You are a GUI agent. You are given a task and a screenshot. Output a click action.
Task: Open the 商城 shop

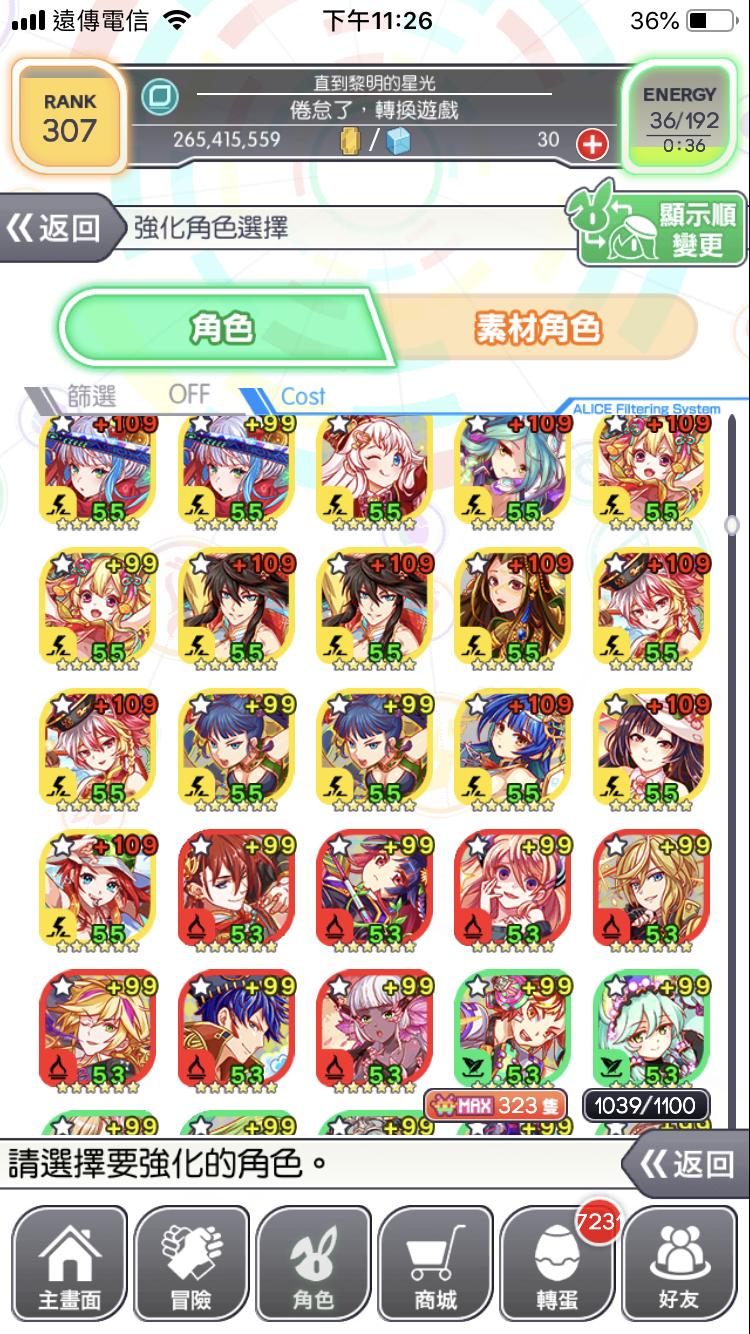tap(435, 1264)
